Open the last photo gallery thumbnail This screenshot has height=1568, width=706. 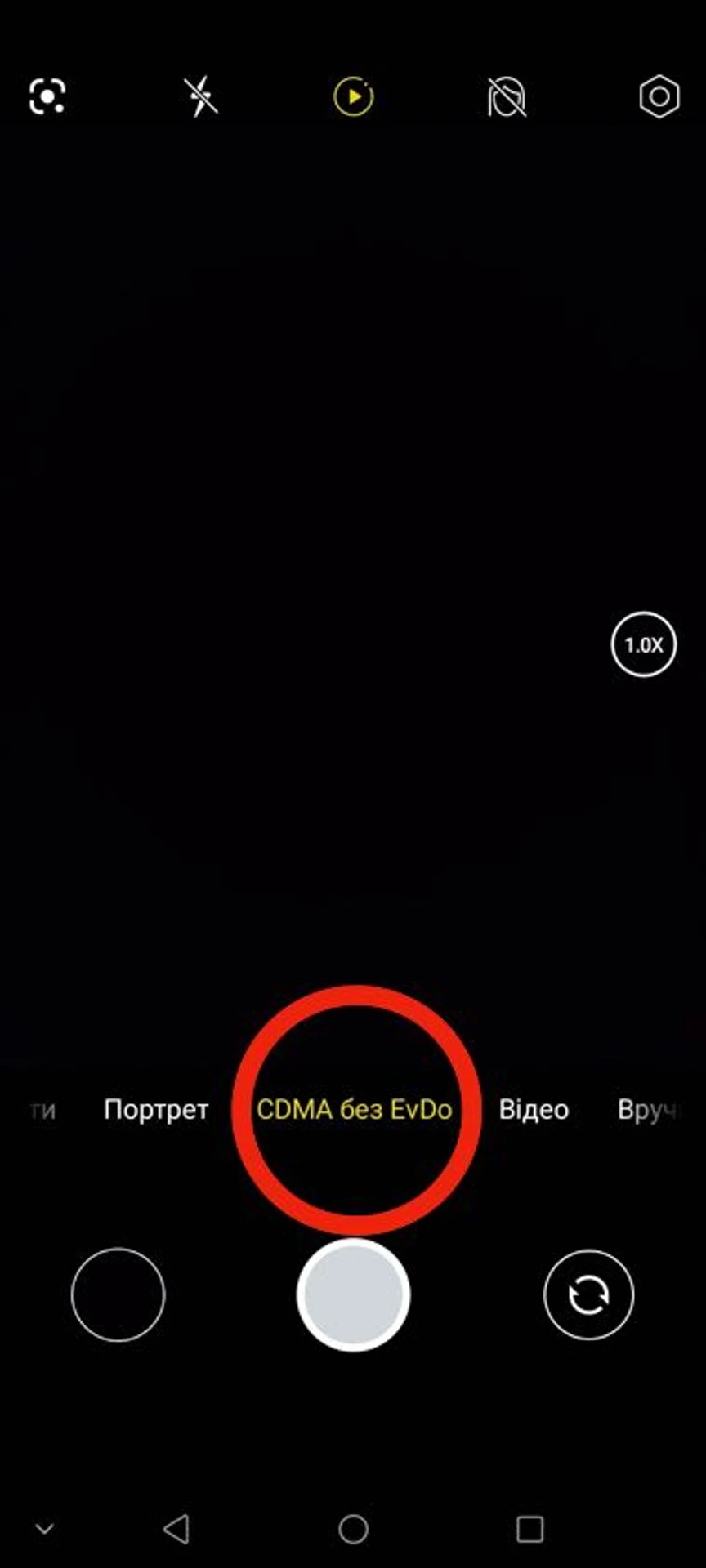pyautogui.click(x=118, y=1294)
